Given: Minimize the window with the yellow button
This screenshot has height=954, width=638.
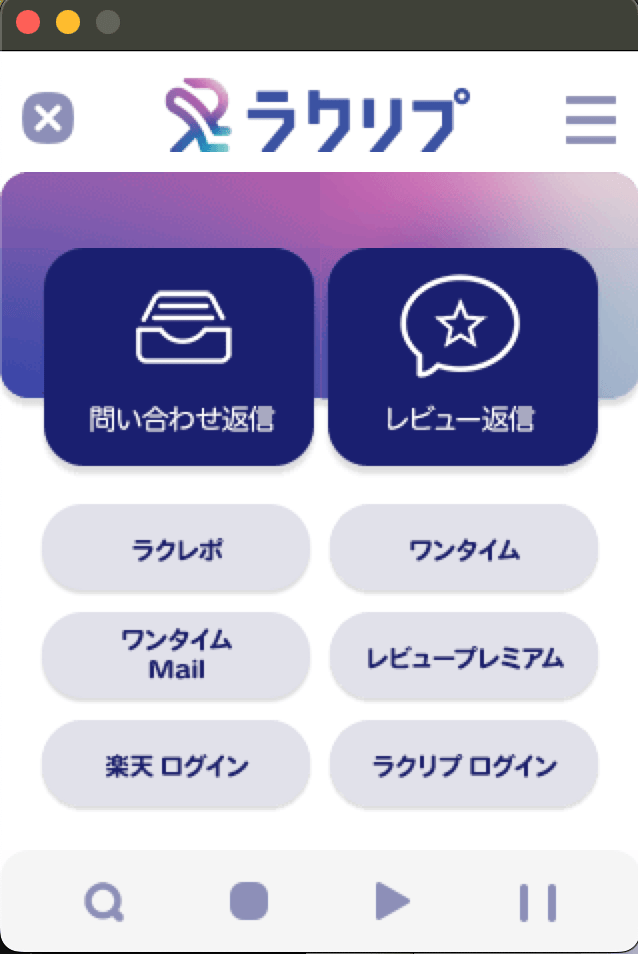Looking at the screenshot, I should click(x=67, y=22).
